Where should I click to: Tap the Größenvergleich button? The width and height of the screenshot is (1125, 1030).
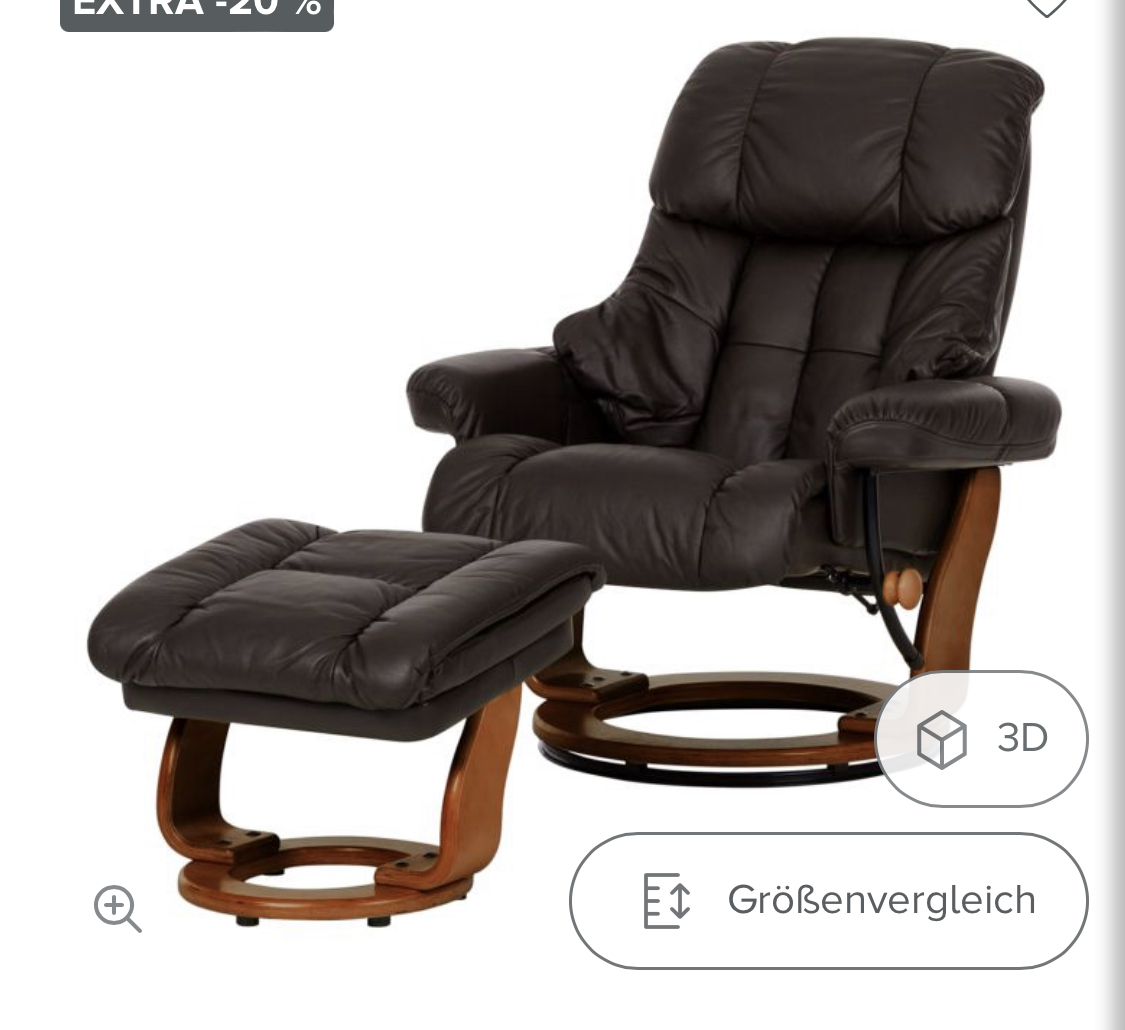click(828, 900)
